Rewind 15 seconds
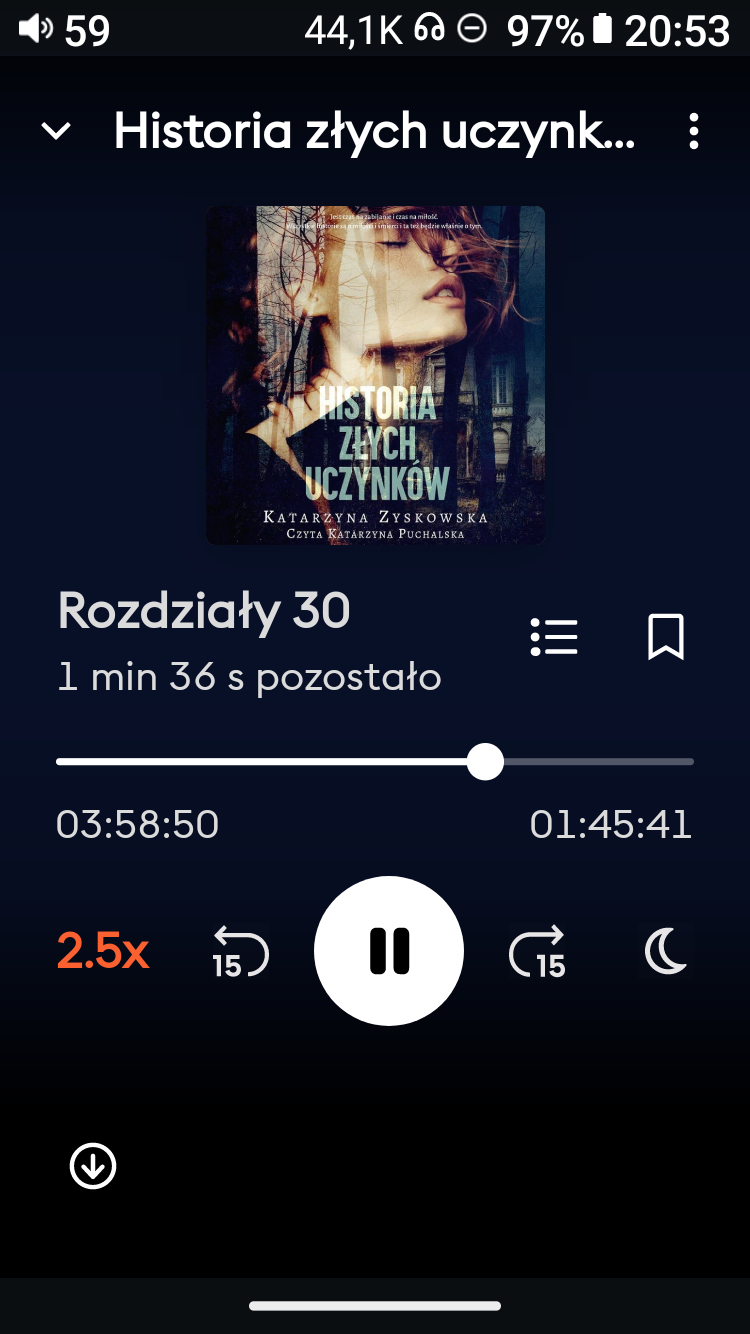750x1334 pixels. tap(241, 951)
